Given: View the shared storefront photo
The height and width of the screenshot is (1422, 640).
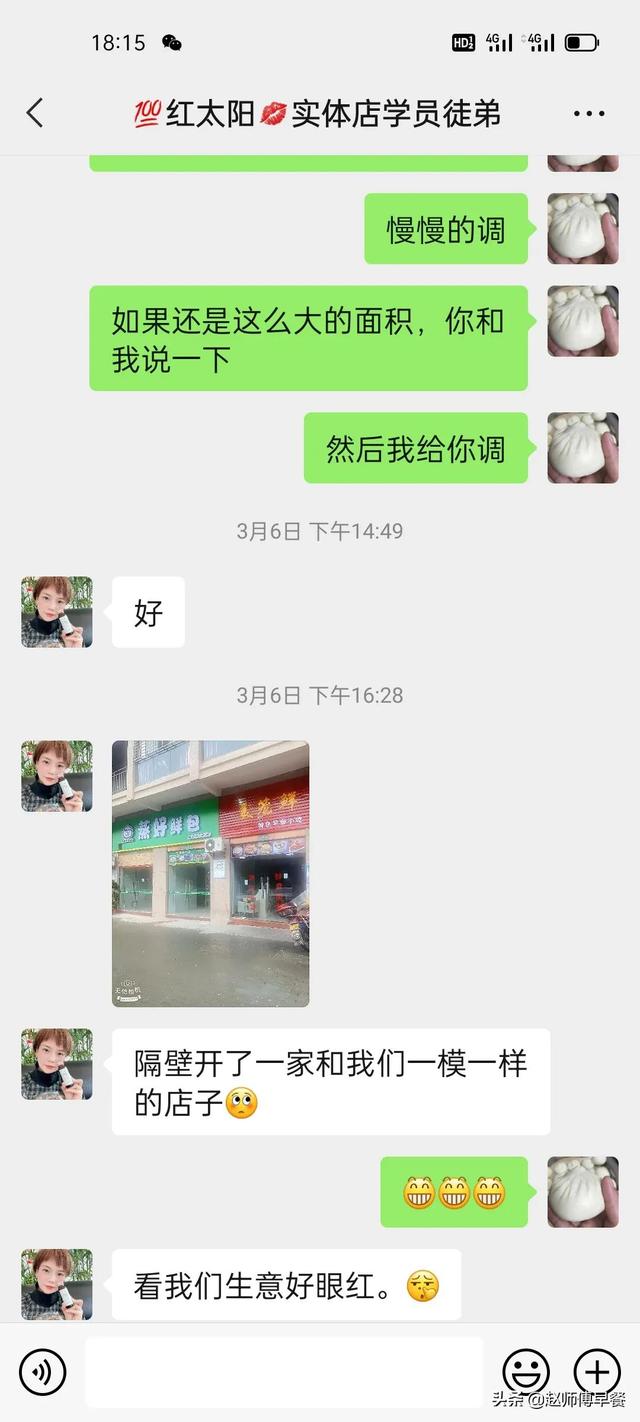Looking at the screenshot, I should [210, 873].
